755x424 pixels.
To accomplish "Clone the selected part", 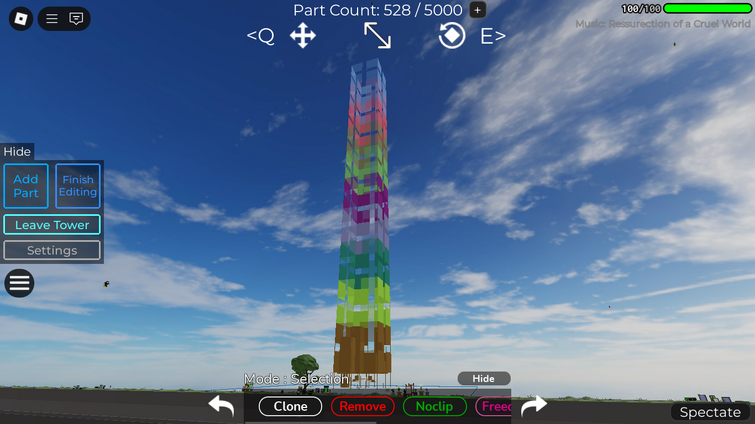I will [x=290, y=406].
